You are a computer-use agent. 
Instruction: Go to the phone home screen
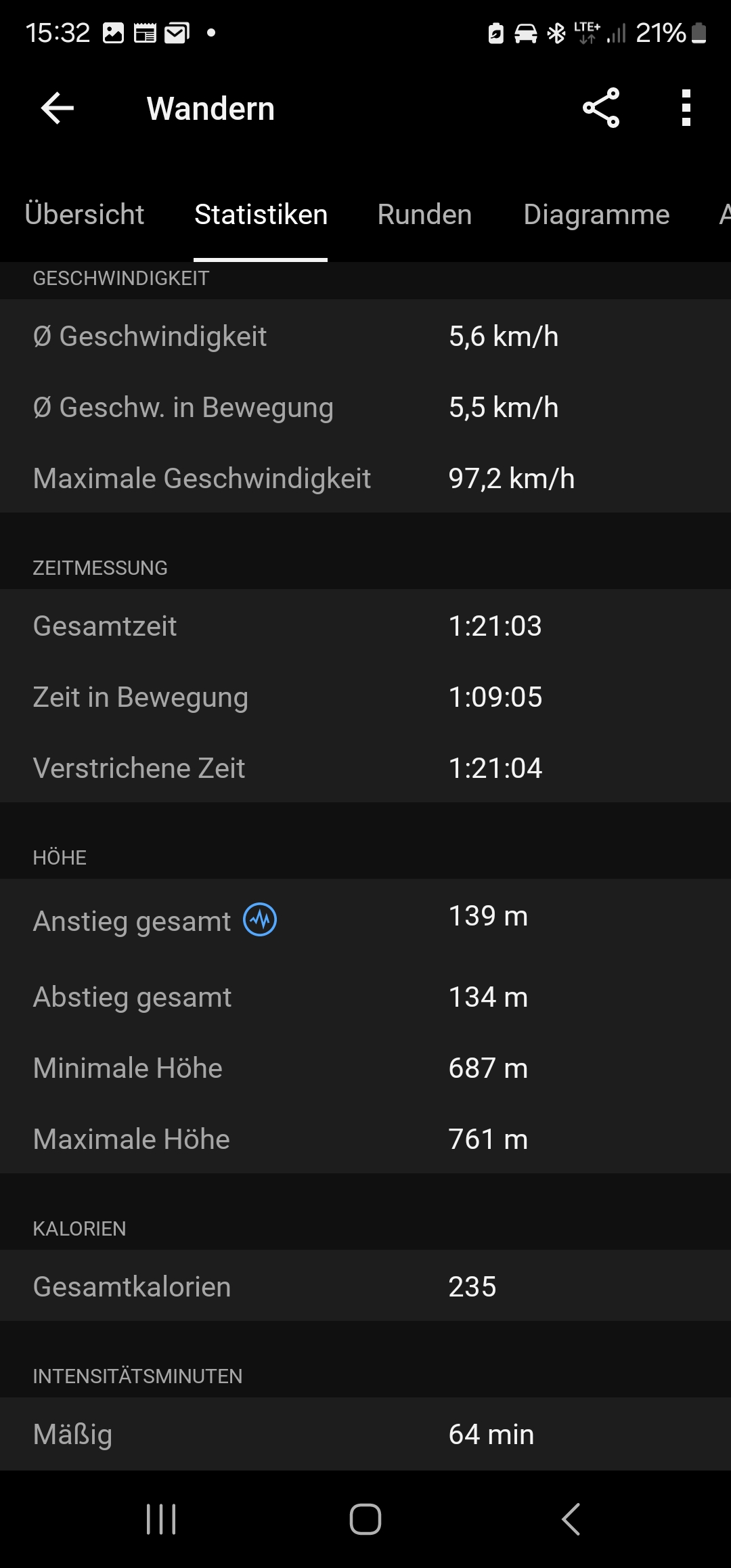(x=365, y=1519)
